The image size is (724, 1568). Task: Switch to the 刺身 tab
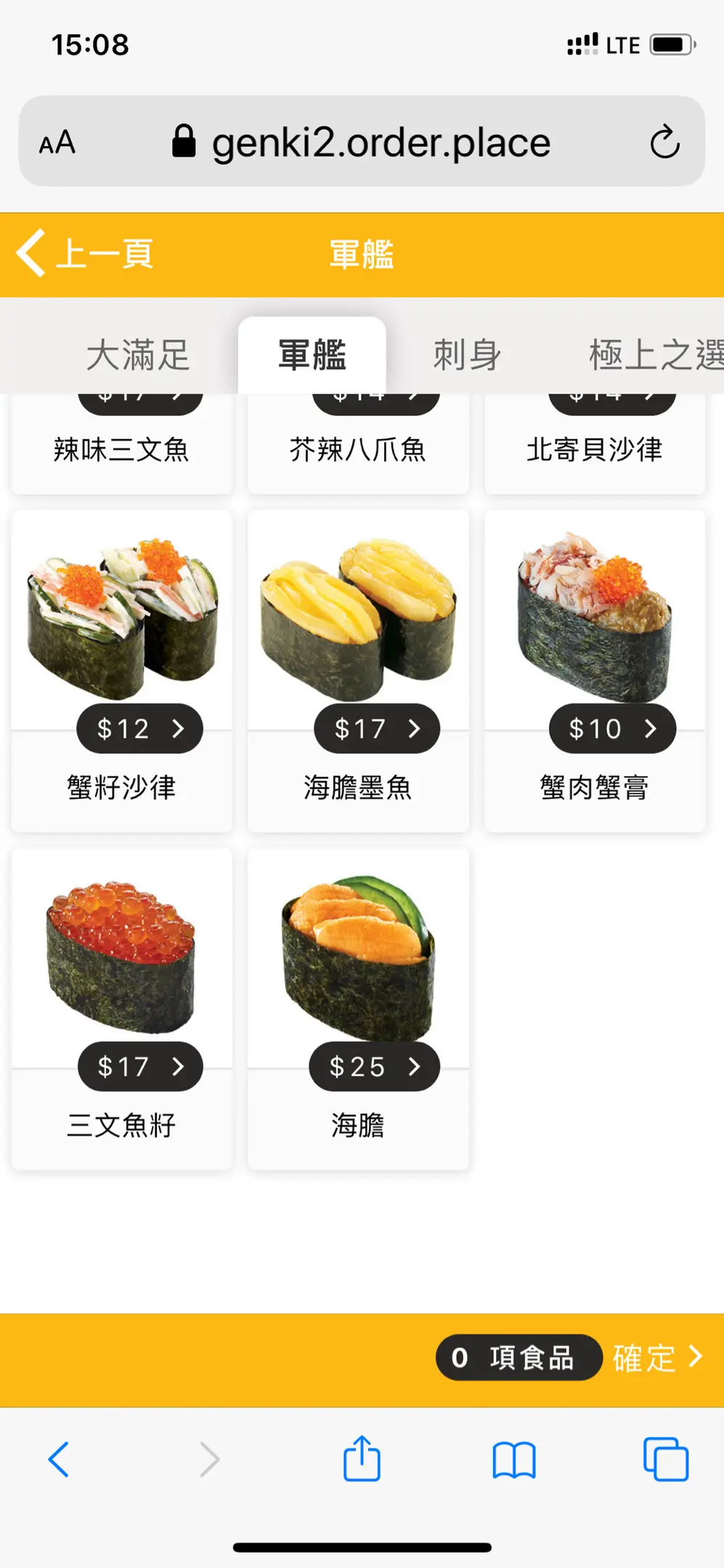tap(467, 356)
